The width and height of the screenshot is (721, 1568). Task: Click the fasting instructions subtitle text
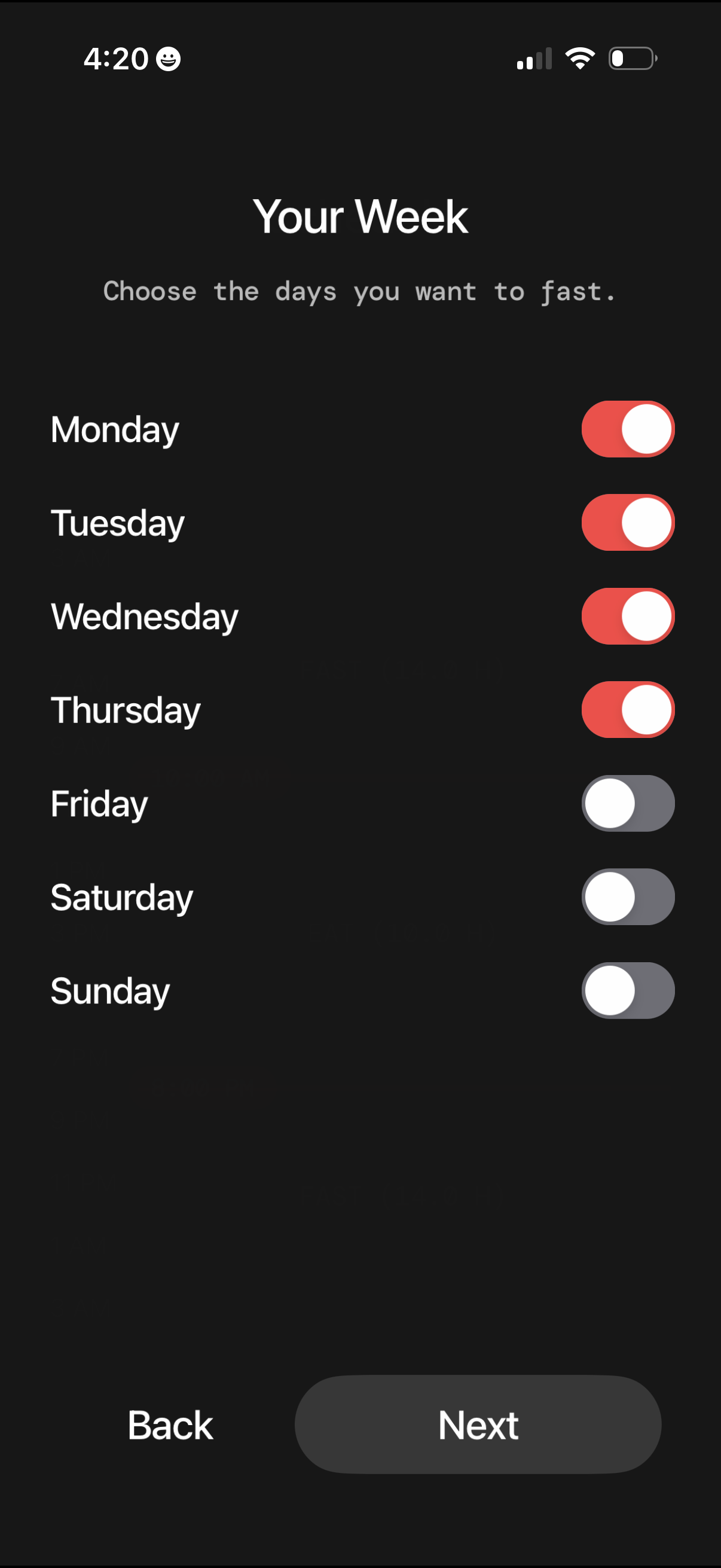(x=360, y=292)
